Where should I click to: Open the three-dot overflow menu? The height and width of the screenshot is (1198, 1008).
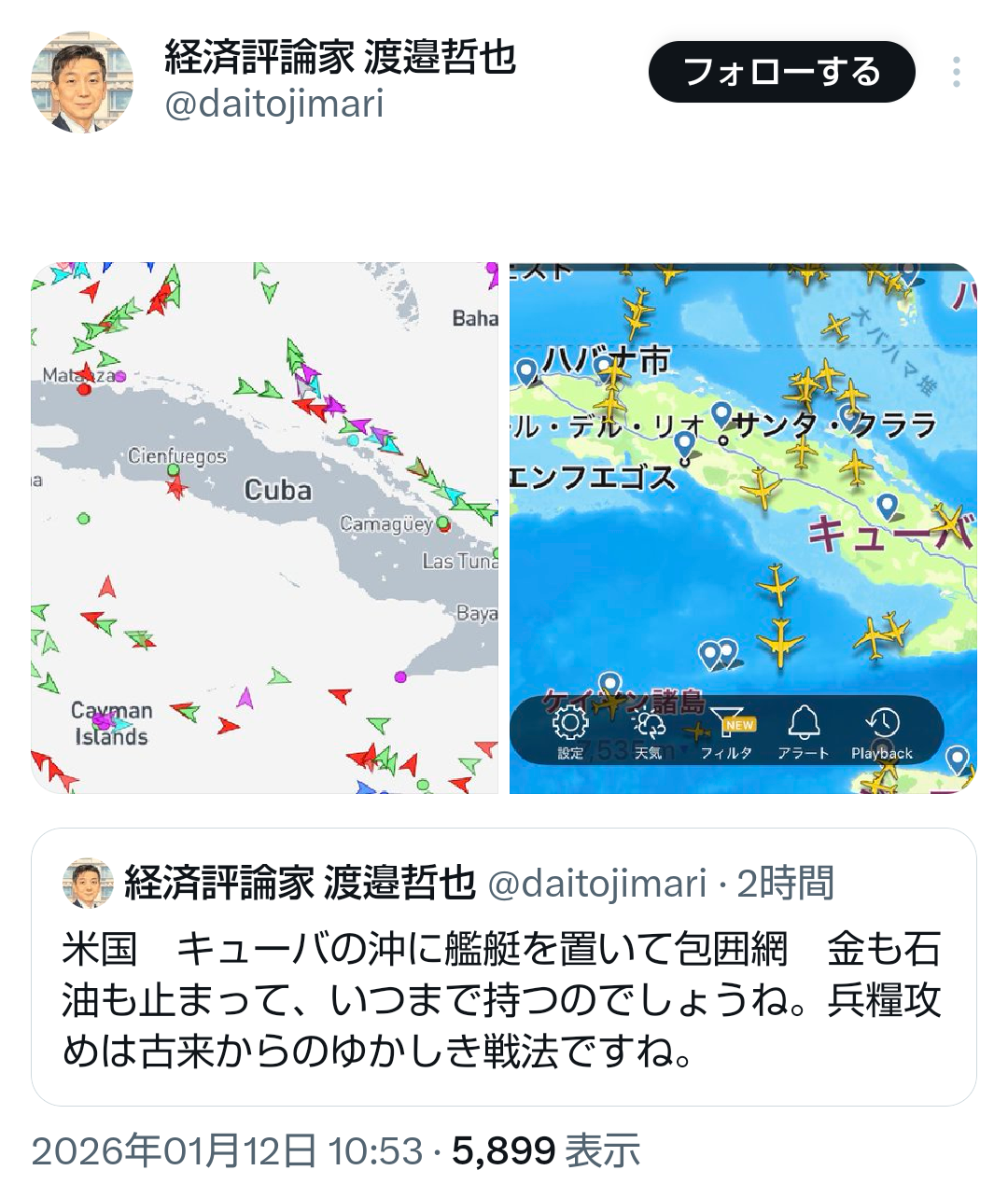[x=956, y=73]
